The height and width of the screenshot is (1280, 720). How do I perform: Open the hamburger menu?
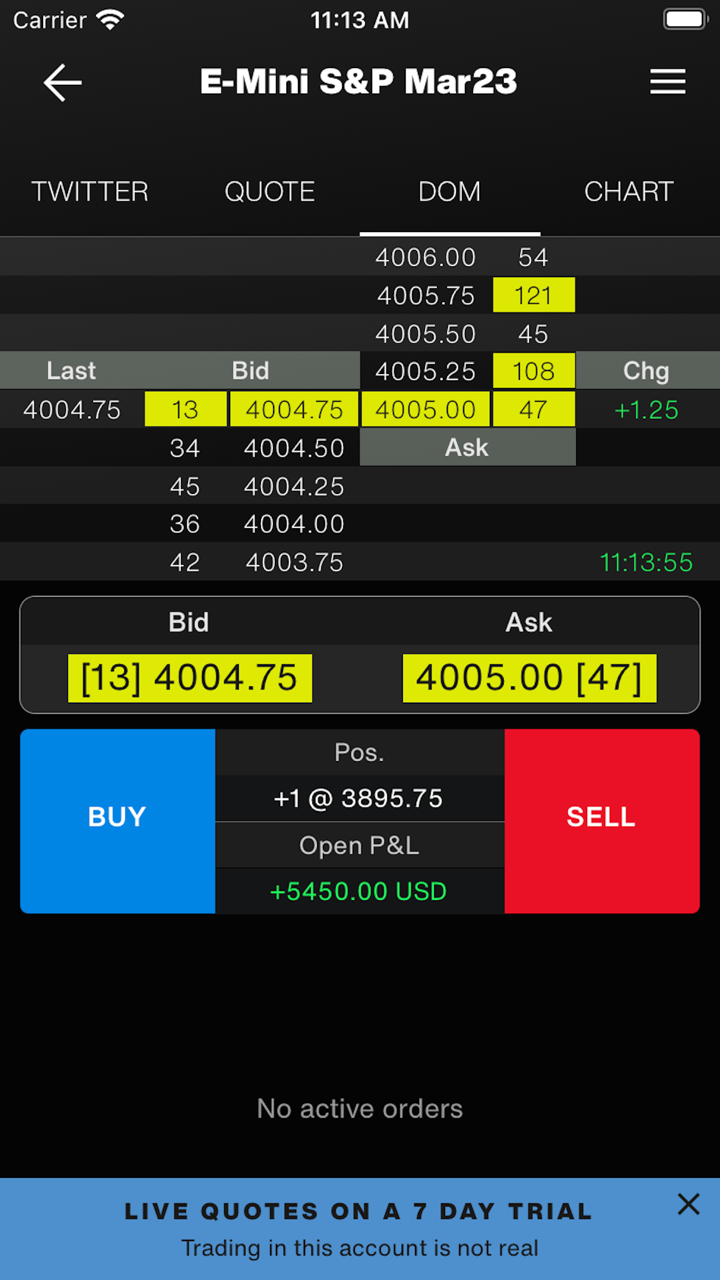(668, 82)
